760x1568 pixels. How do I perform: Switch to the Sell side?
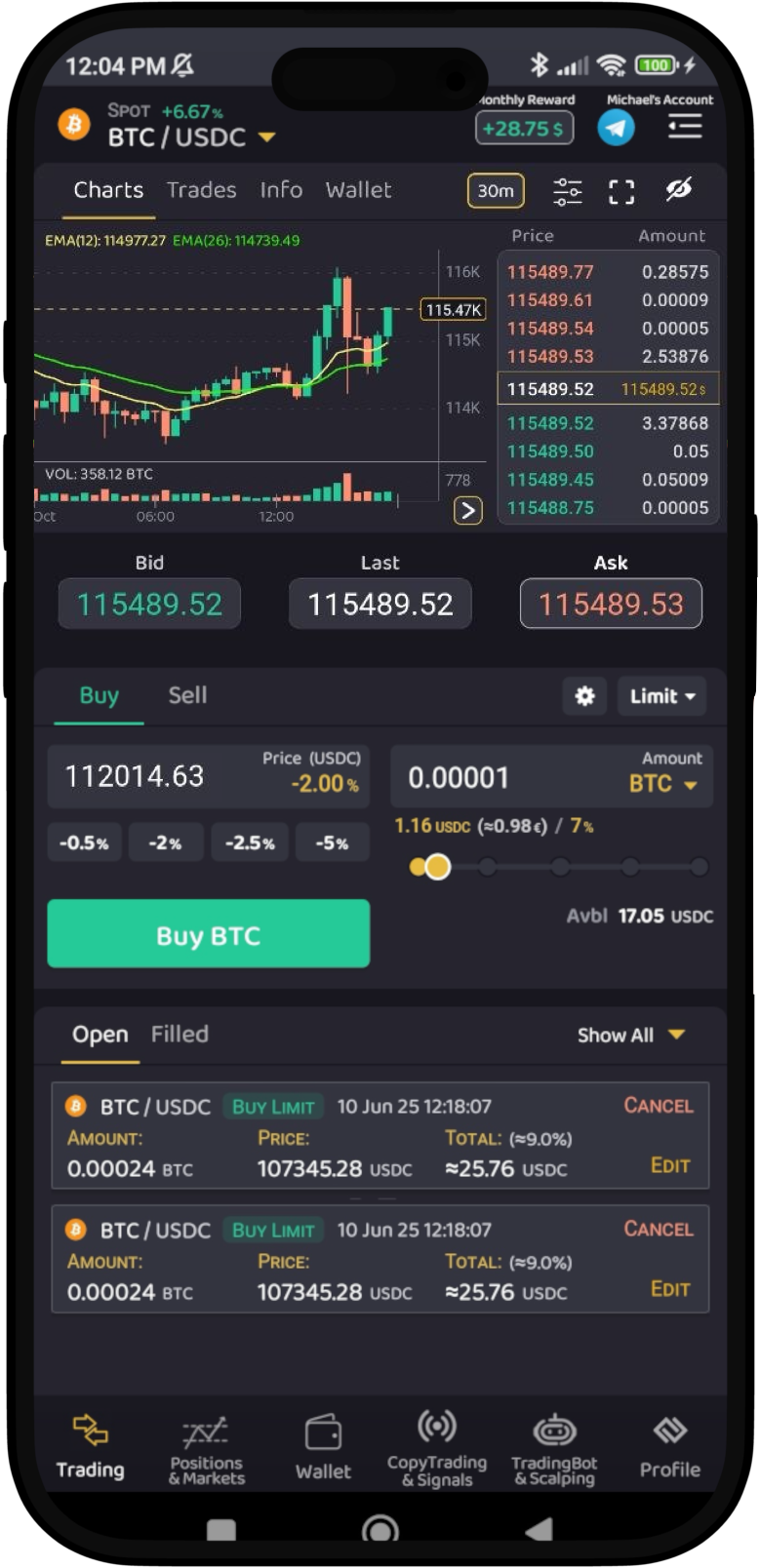click(x=187, y=696)
